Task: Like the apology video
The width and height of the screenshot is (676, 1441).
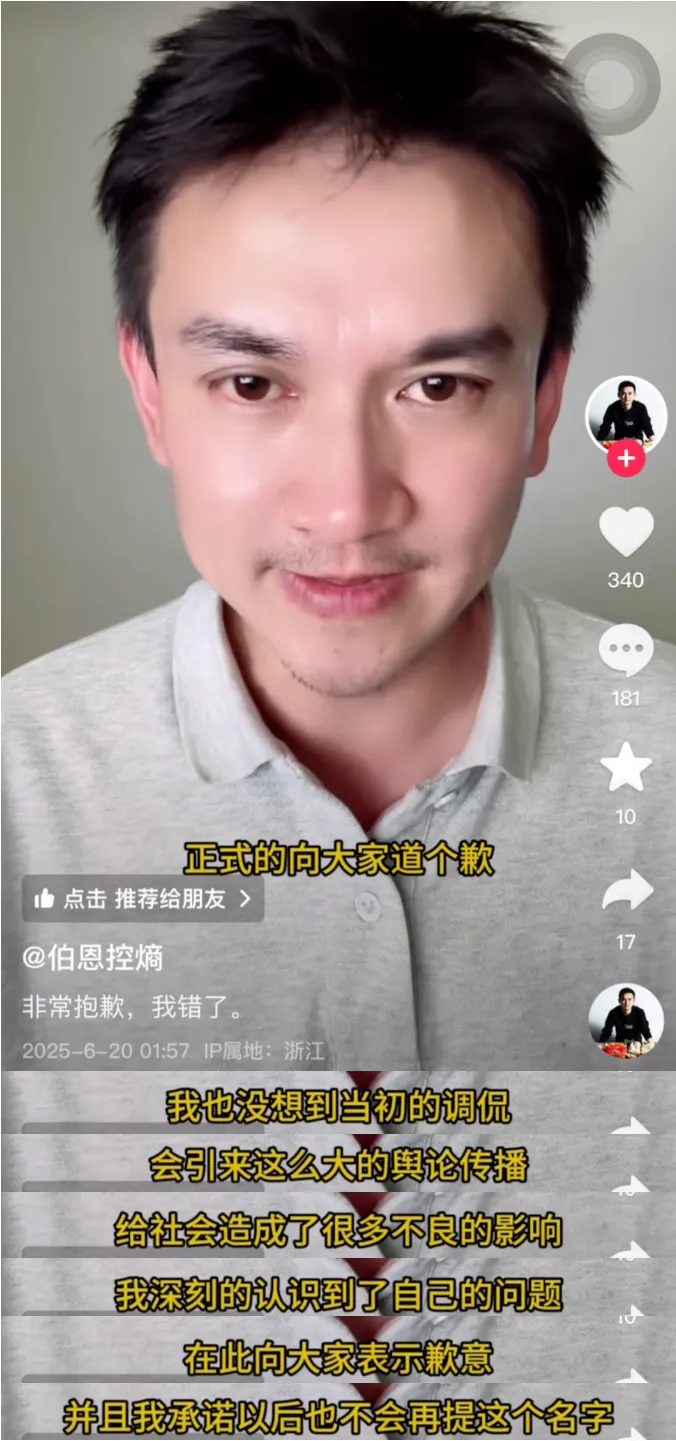Action: (x=626, y=532)
